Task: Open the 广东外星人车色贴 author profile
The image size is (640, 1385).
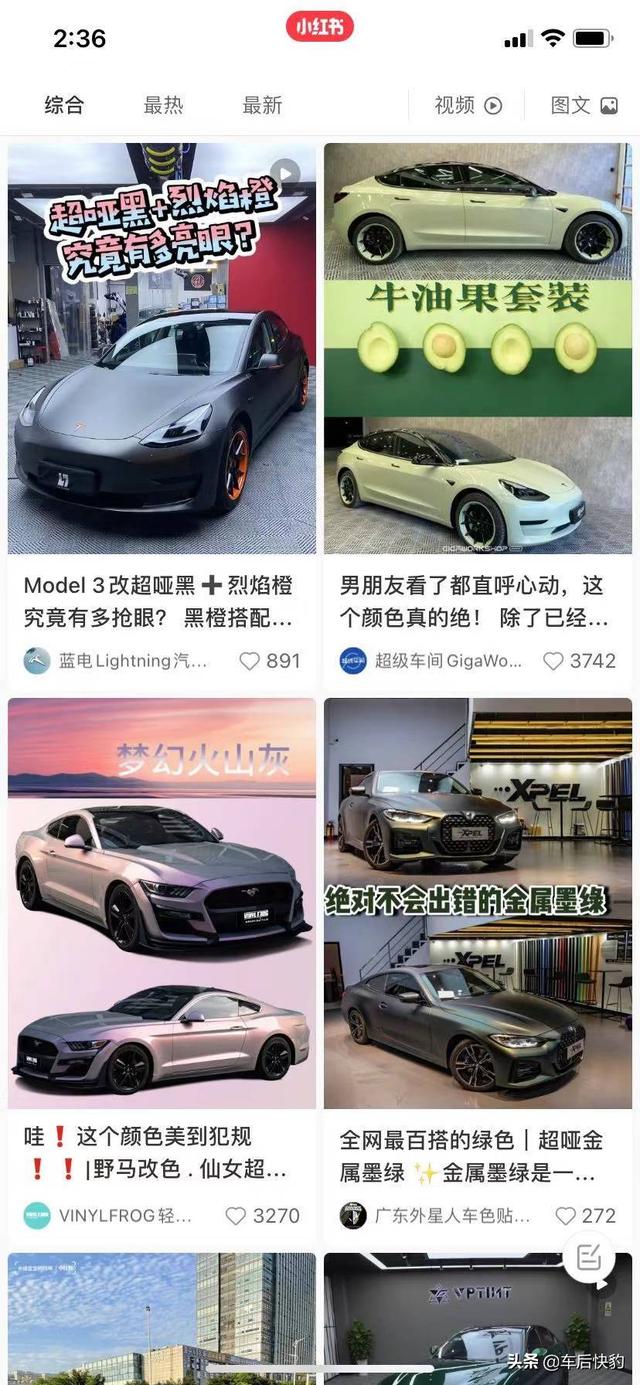Action: click(x=435, y=1216)
